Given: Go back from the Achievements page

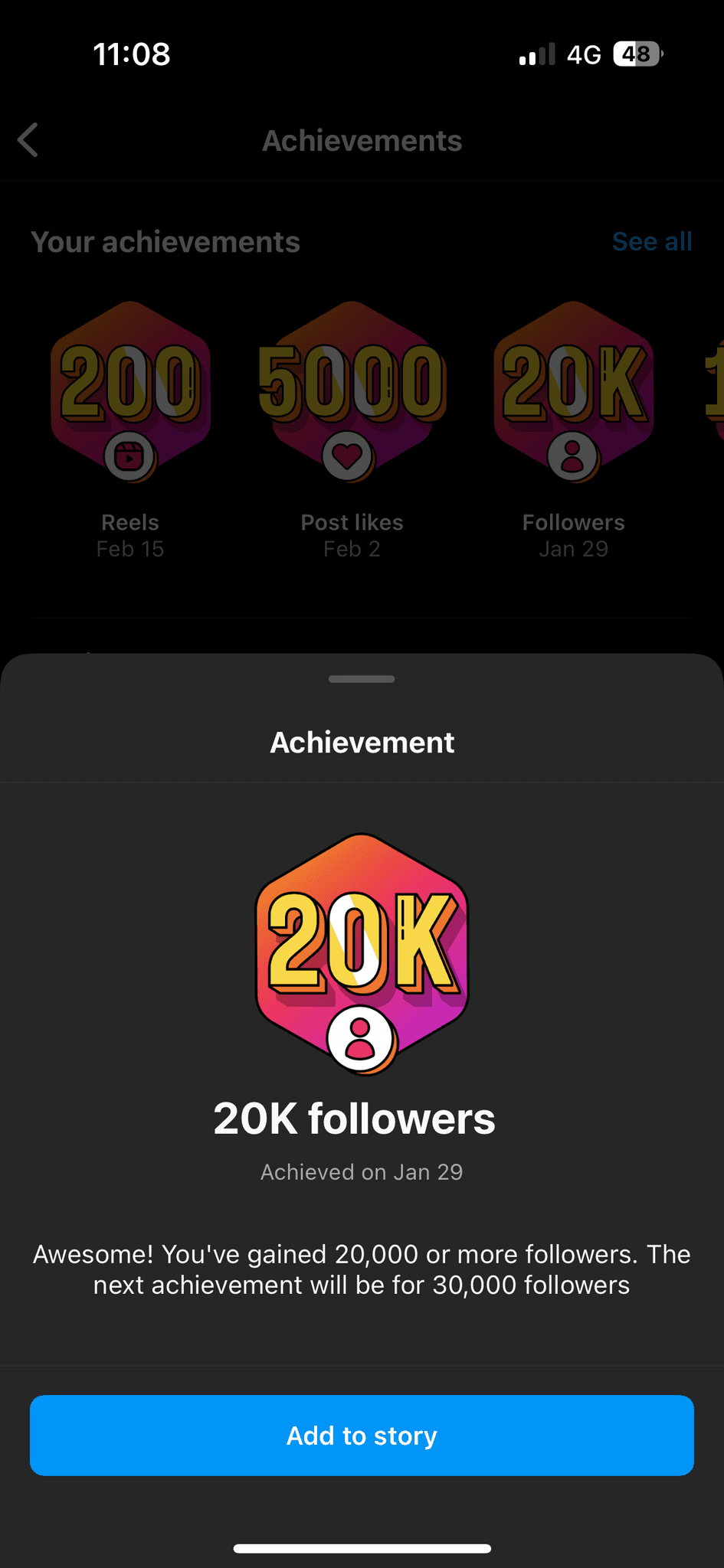Looking at the screenshot, I should coord(28,140).
